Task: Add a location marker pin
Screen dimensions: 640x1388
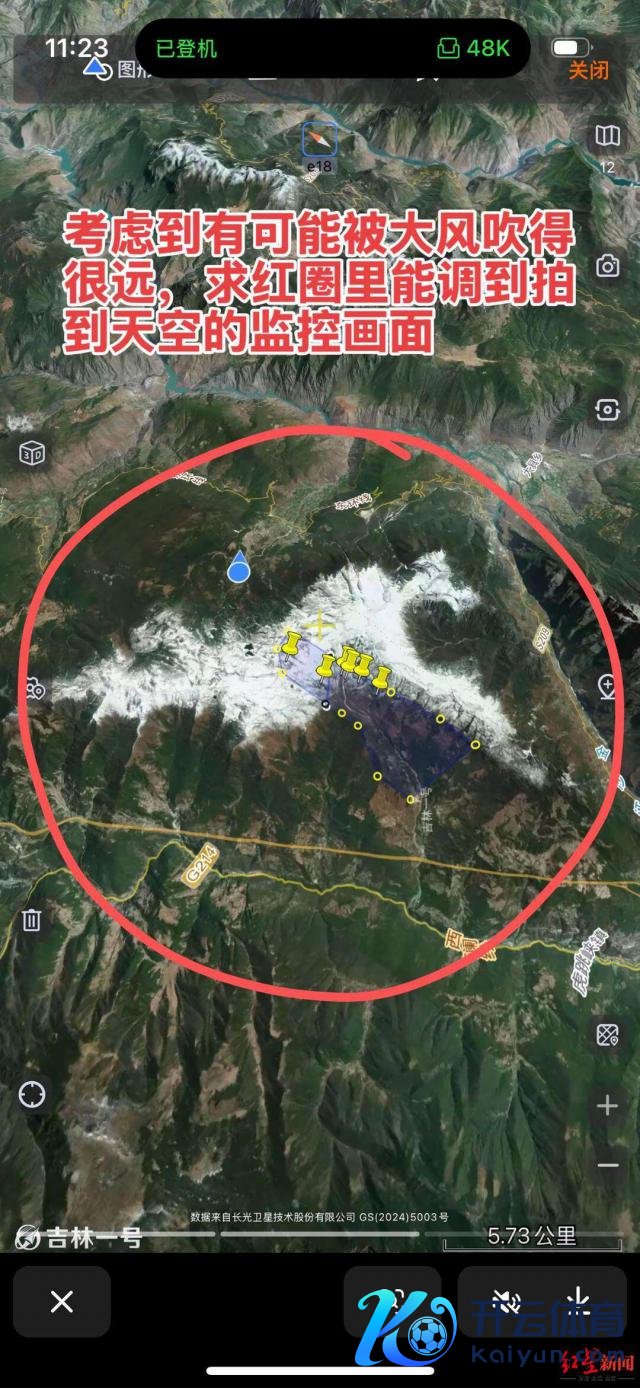Action: coord(607,686)
